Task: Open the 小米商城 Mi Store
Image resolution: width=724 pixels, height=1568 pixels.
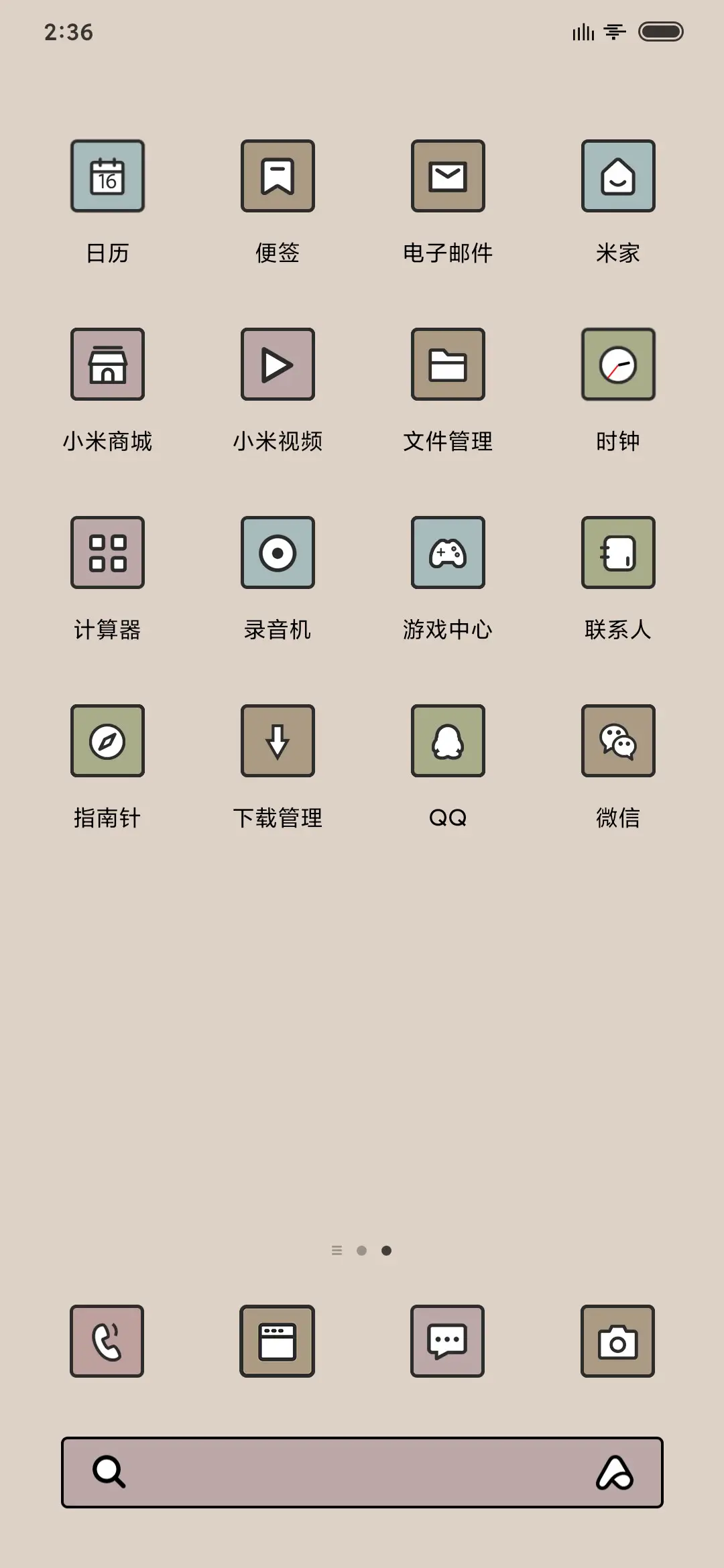Action: 107,364
